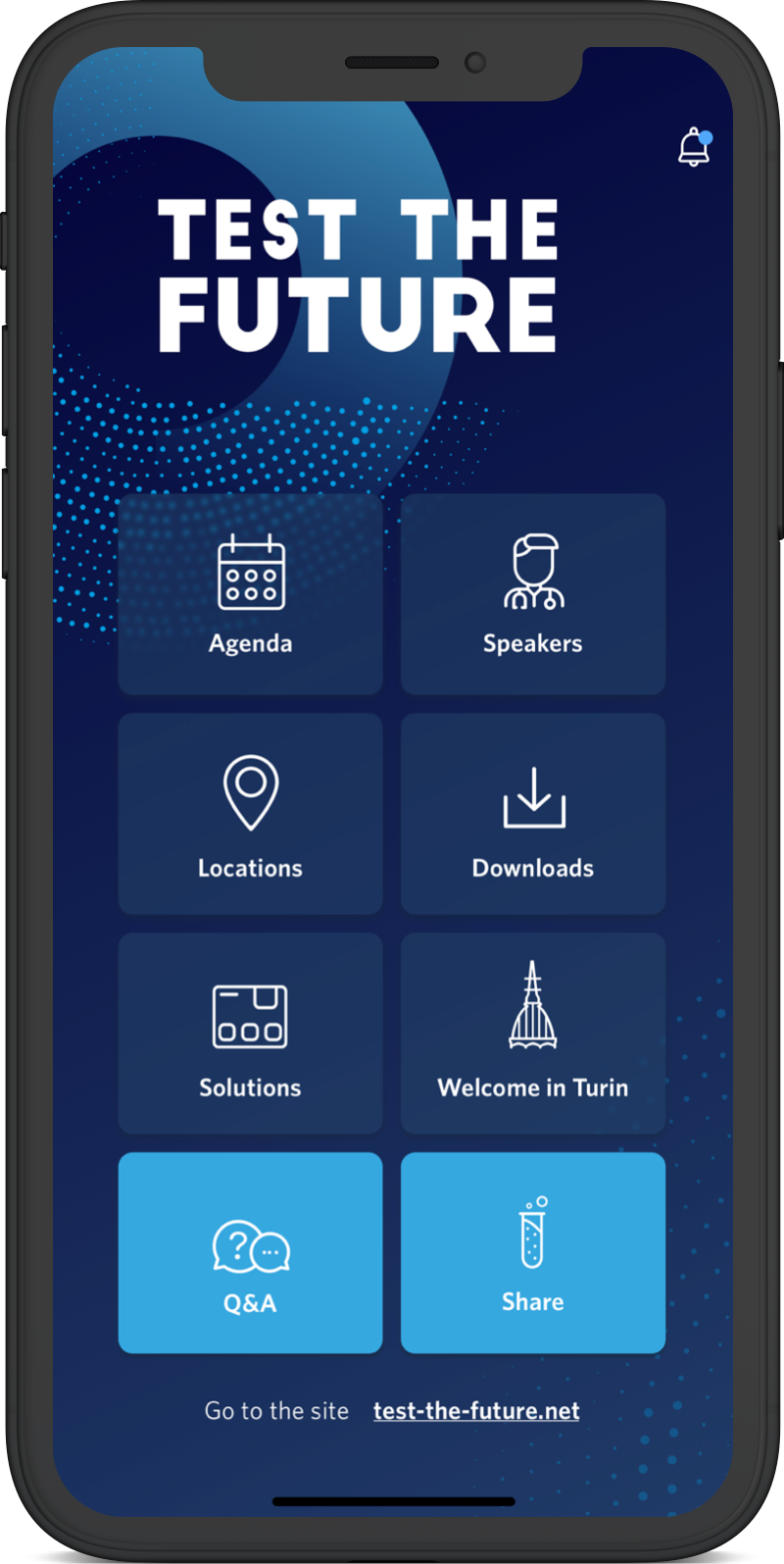
Task: Open the Agenda tile
Action: (x=250, y=595)
